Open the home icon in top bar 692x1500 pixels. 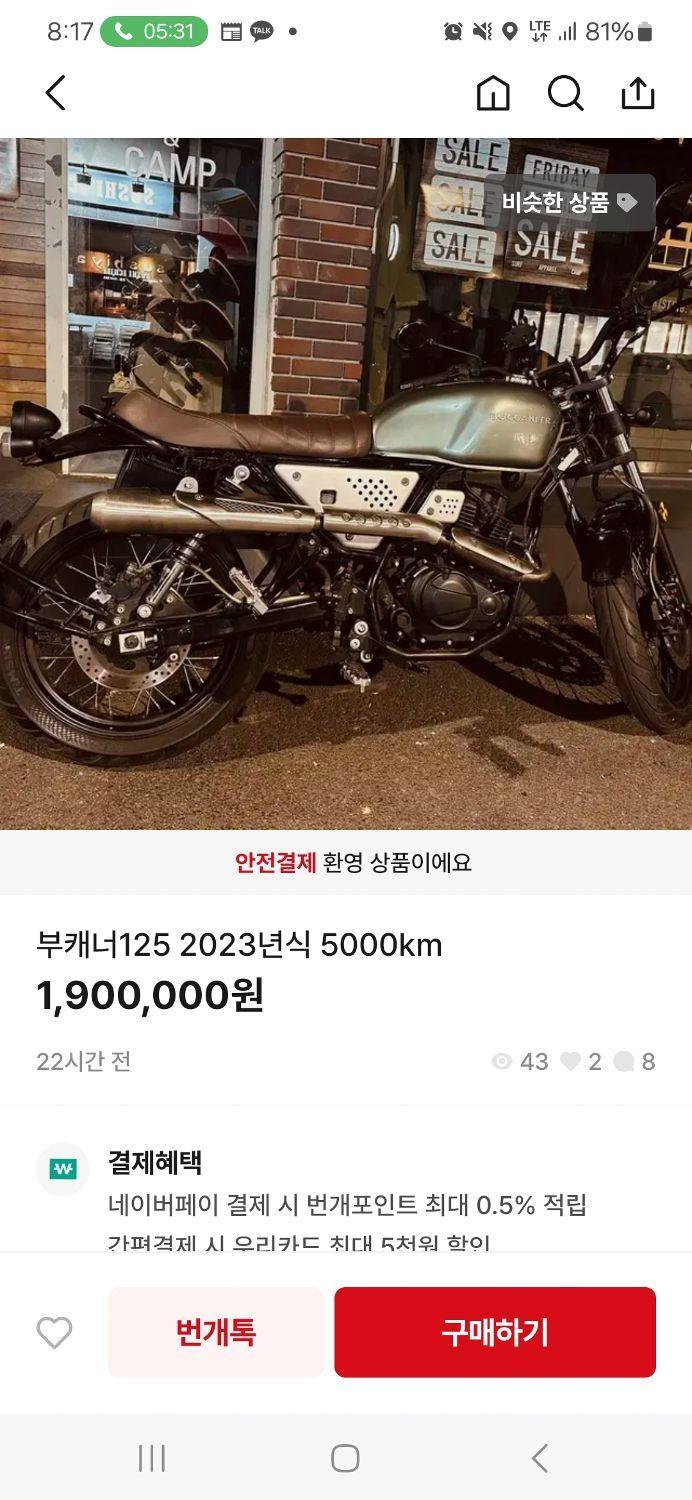(493, 93)
